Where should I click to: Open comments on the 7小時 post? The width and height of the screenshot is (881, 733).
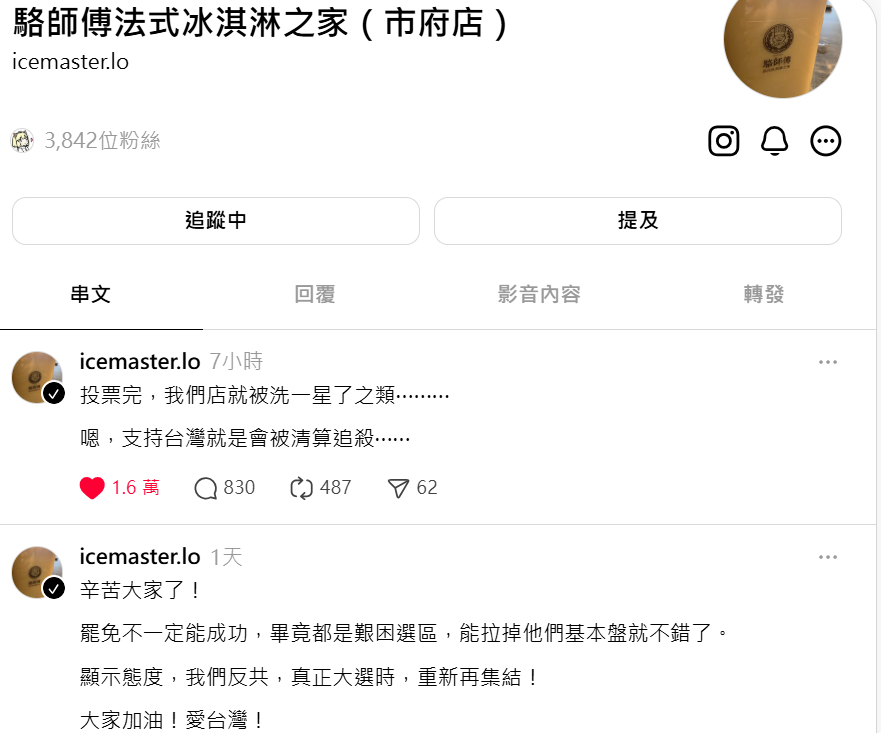206,488
